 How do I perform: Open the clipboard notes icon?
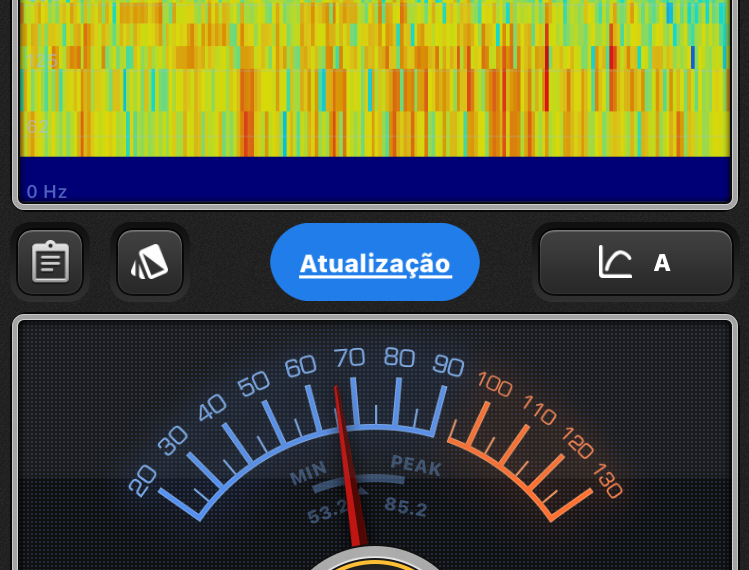50,262
